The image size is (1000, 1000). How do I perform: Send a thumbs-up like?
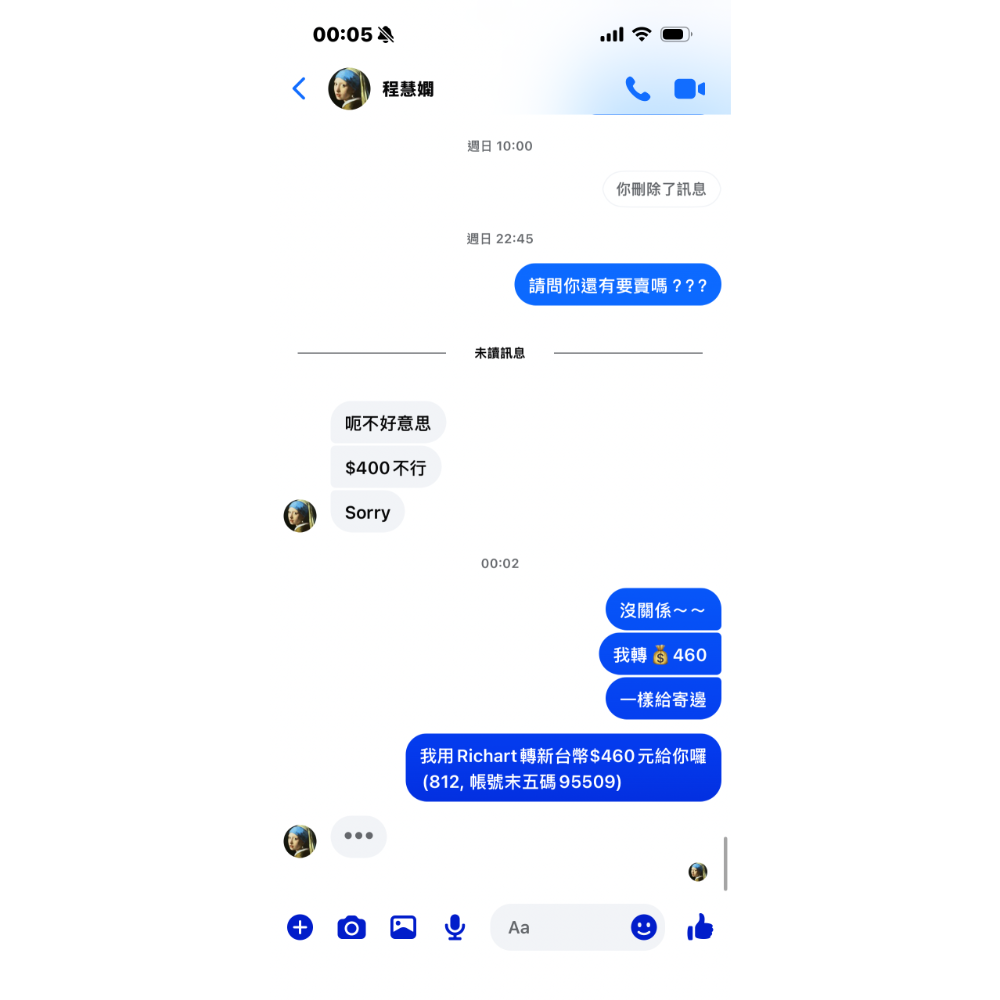[x=700, y=927]
